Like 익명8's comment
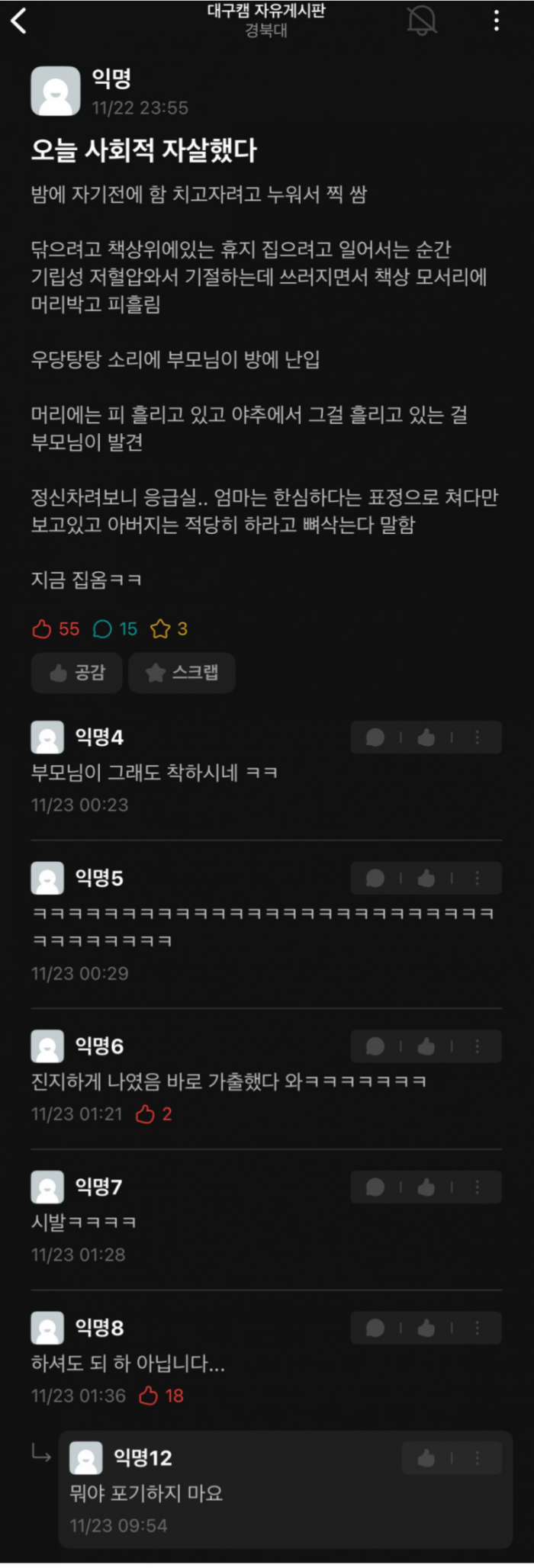 pos(426,1329)
